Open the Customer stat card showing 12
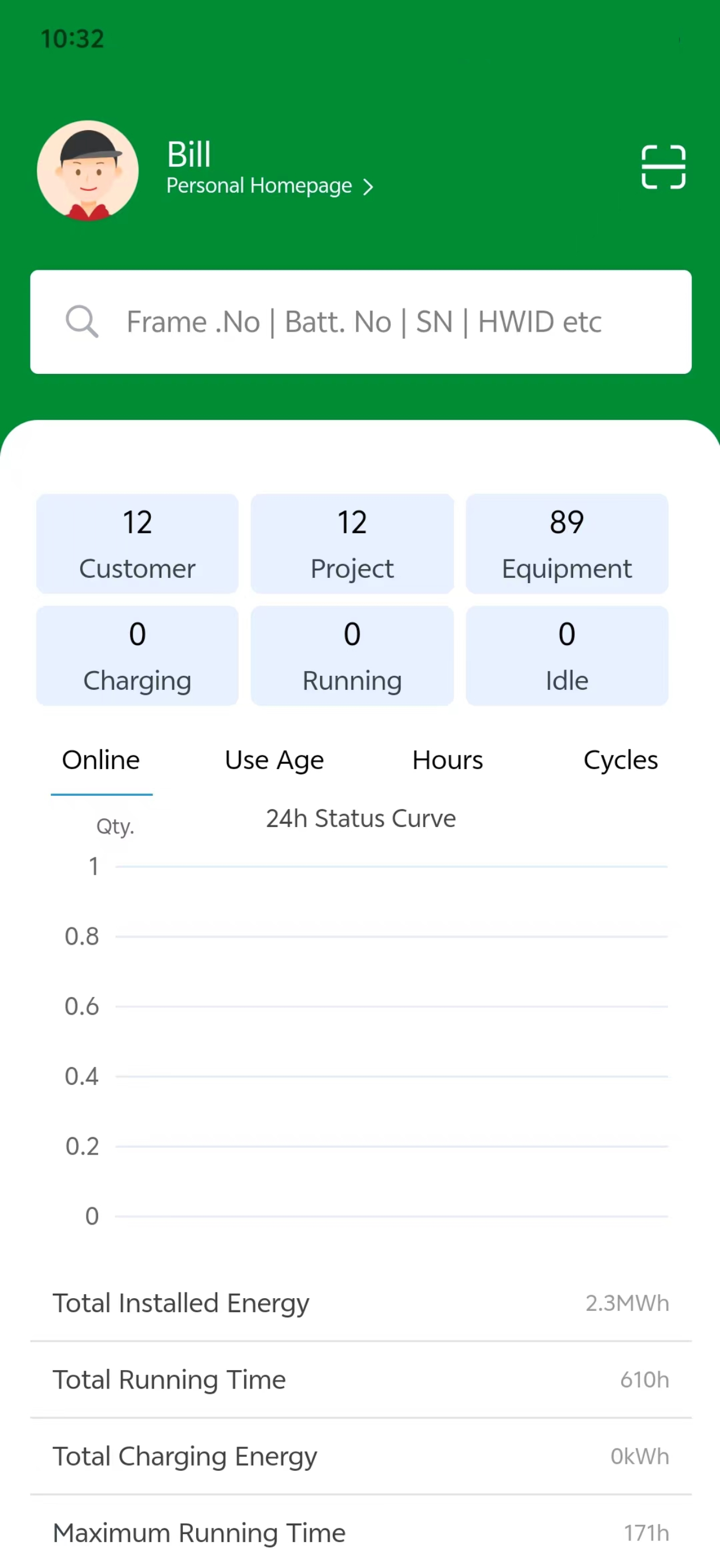The image size is (720, 1558). tap(137, 543)
